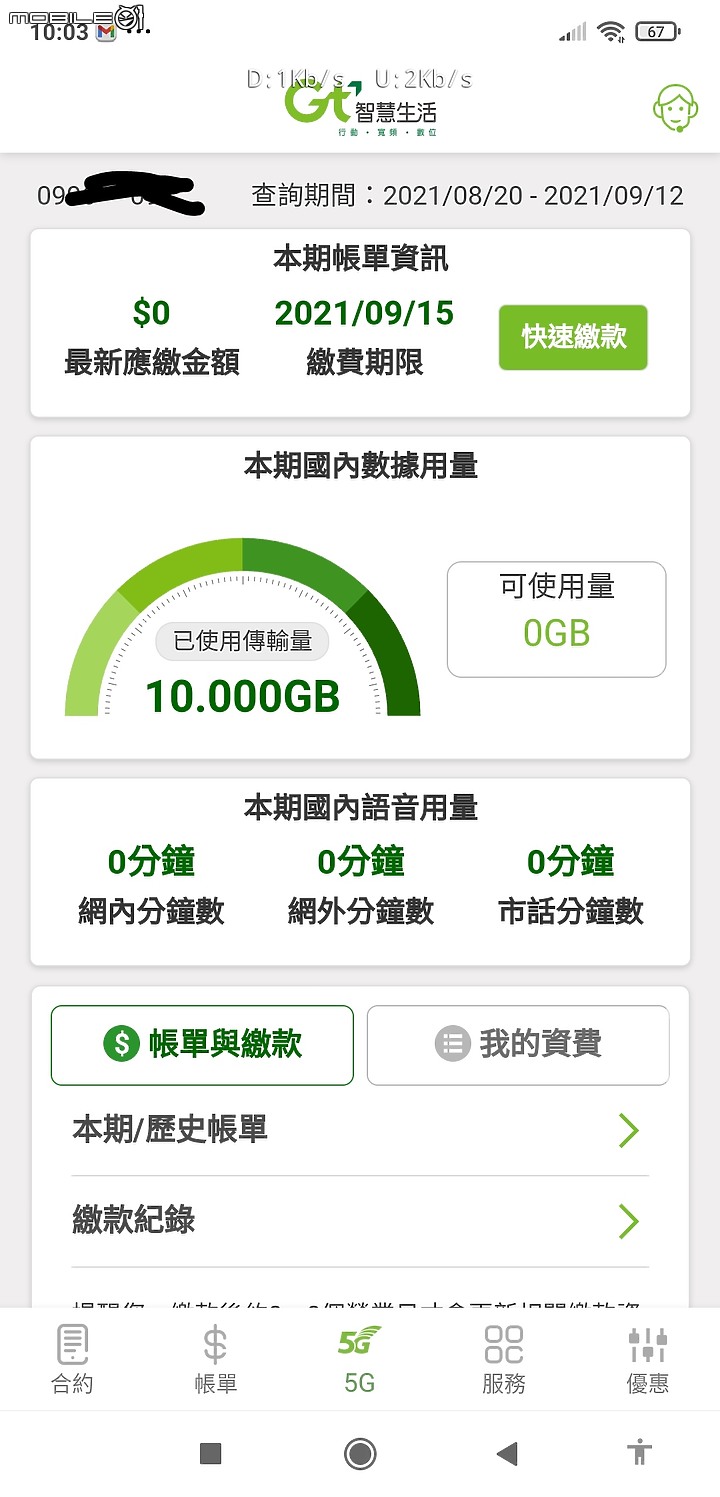
Task: Open the 優惠 offers tab
Action: click(x=647, y=1359)
